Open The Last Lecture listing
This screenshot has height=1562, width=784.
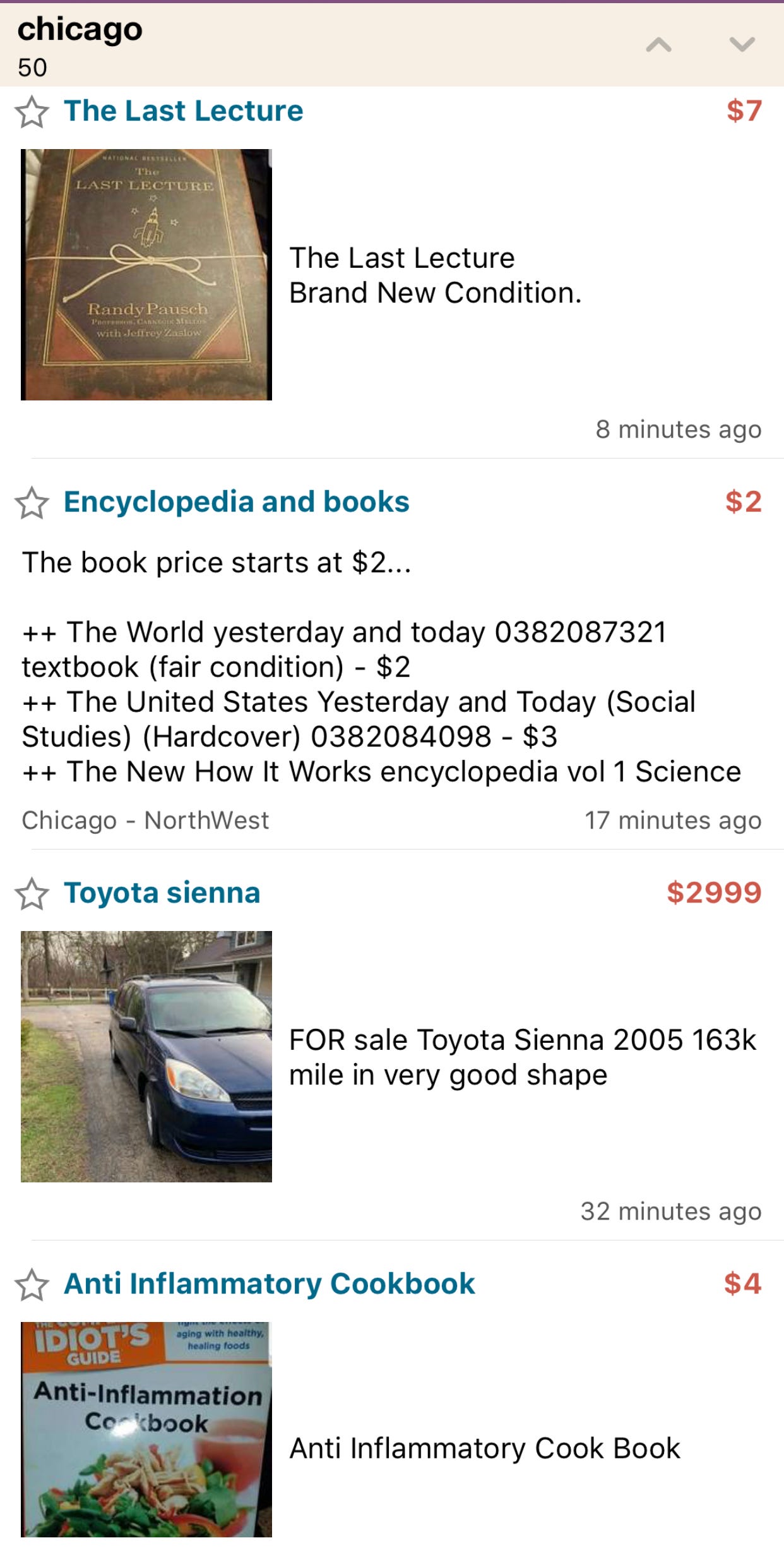click(x=183, y=111)
